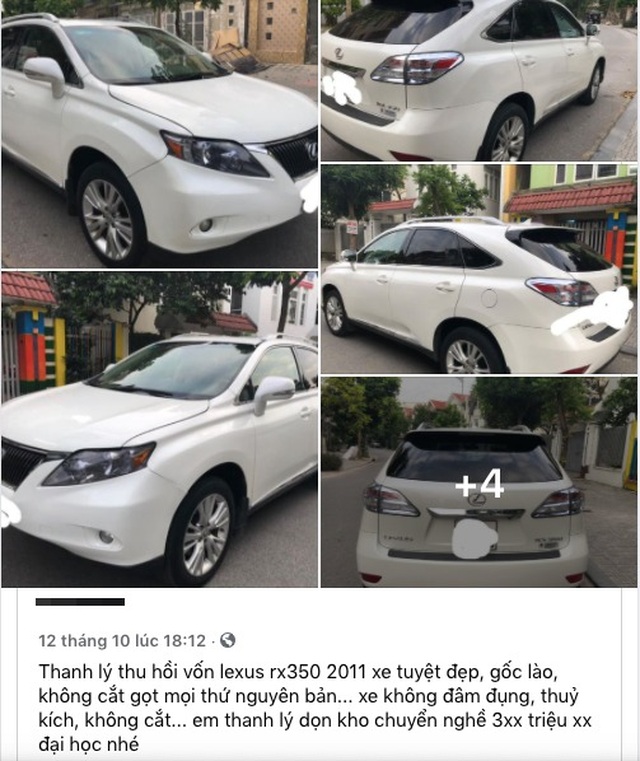Screen dimensions: 640x761
Task: Open the first photo of the white Lexus front
Action: coord(160,133)
